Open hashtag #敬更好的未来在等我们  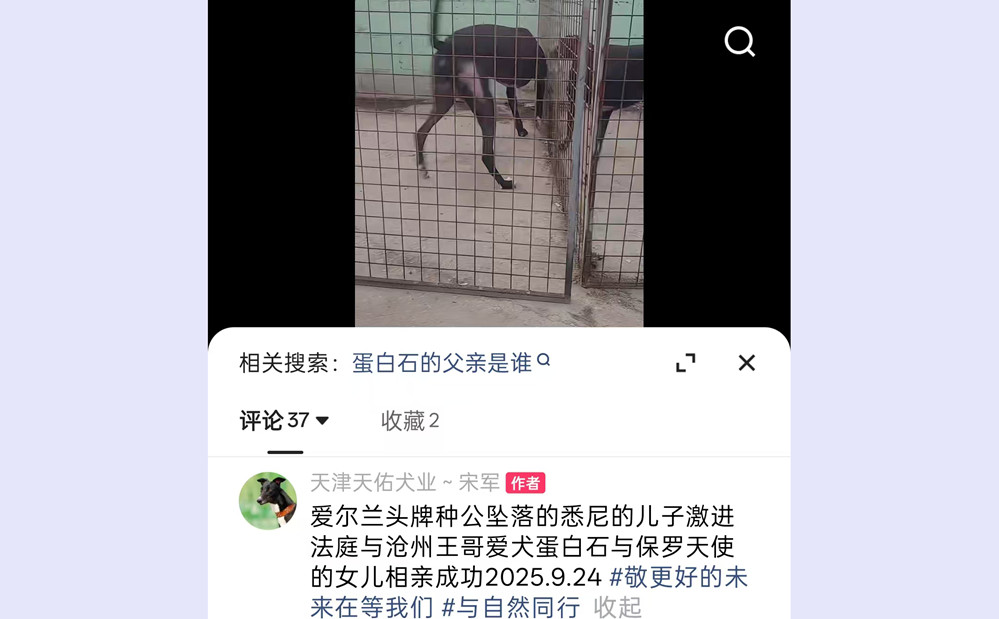[678, 577]
